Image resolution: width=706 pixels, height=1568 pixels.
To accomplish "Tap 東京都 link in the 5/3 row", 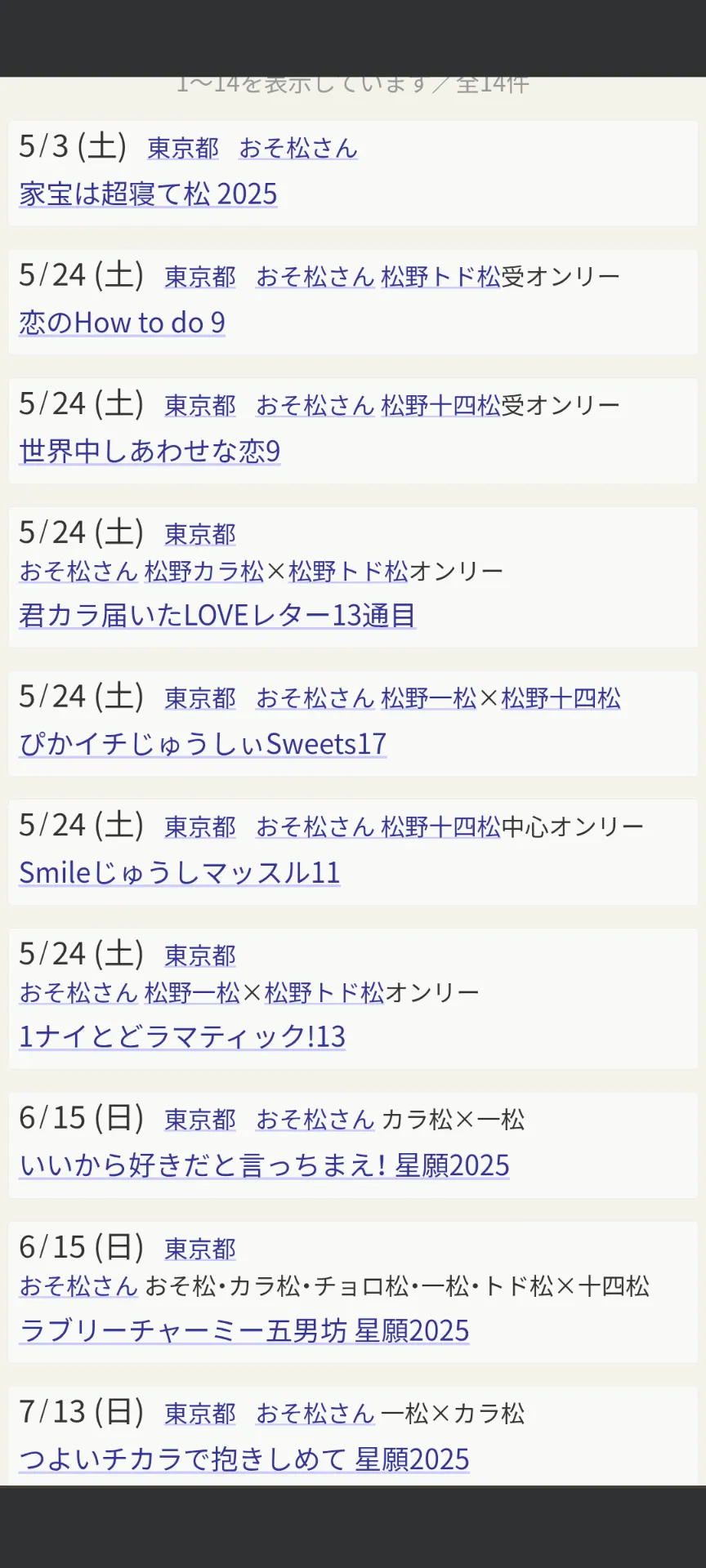I will 183,148.
